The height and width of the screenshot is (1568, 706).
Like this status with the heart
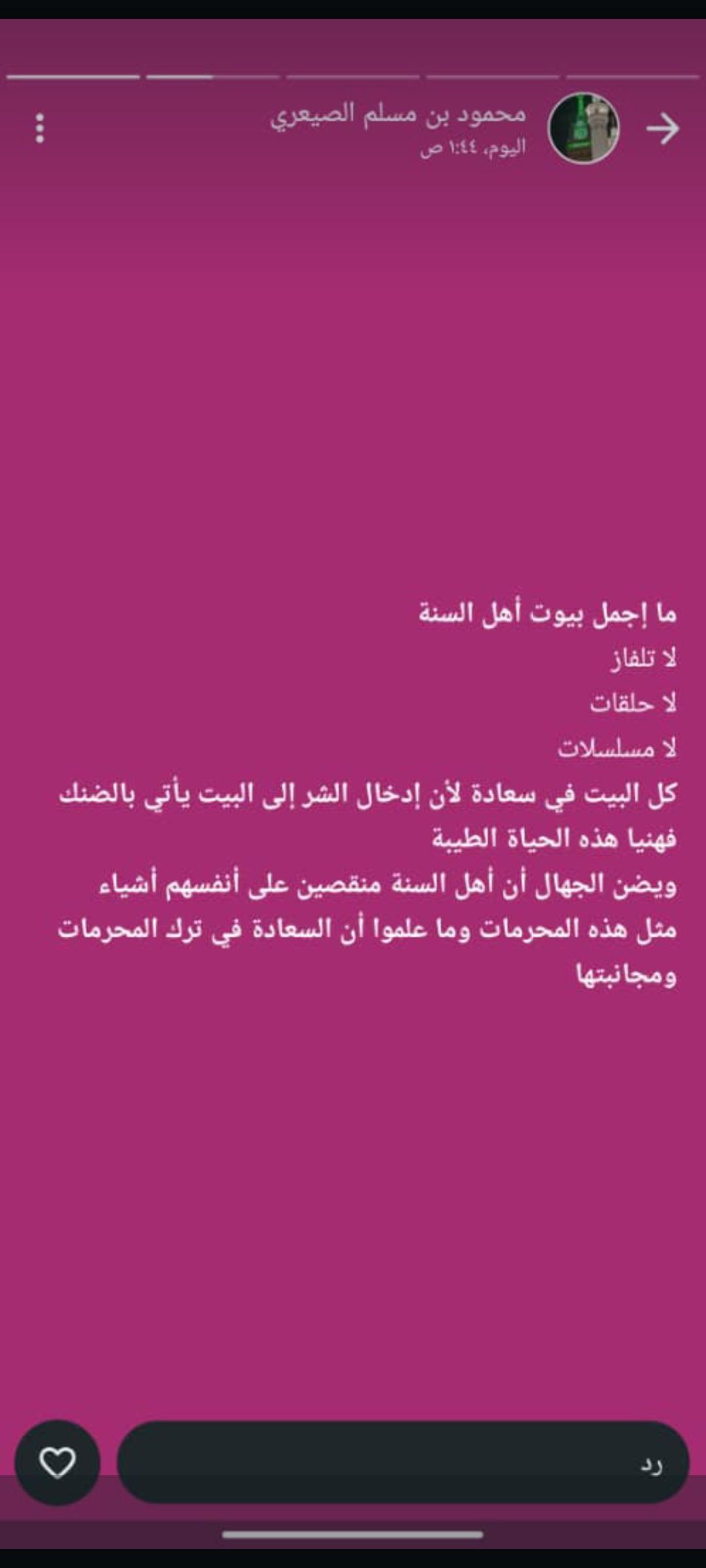click(58, 1462)
